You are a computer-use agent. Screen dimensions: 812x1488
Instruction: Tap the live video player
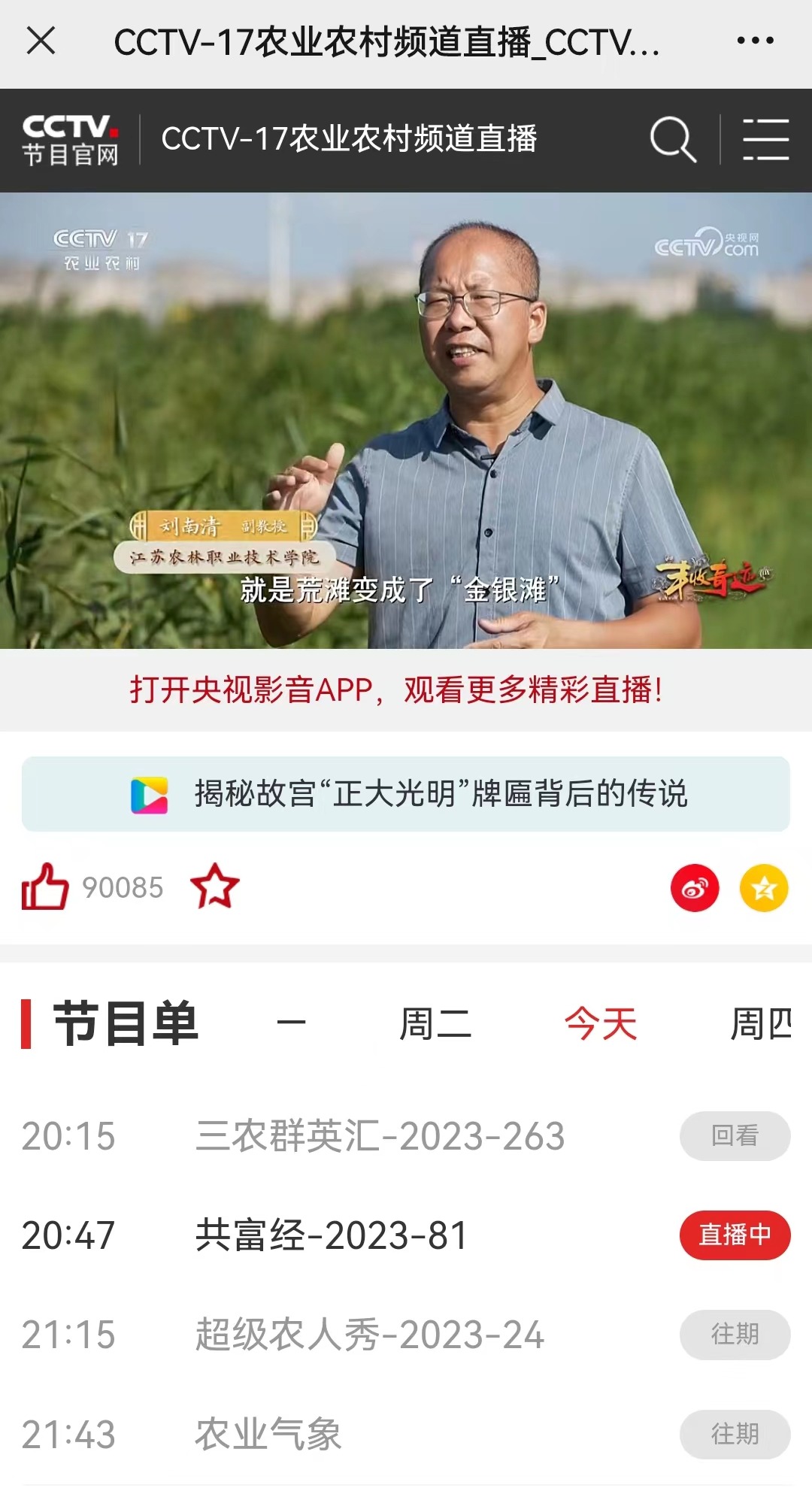tap(406, 420)
